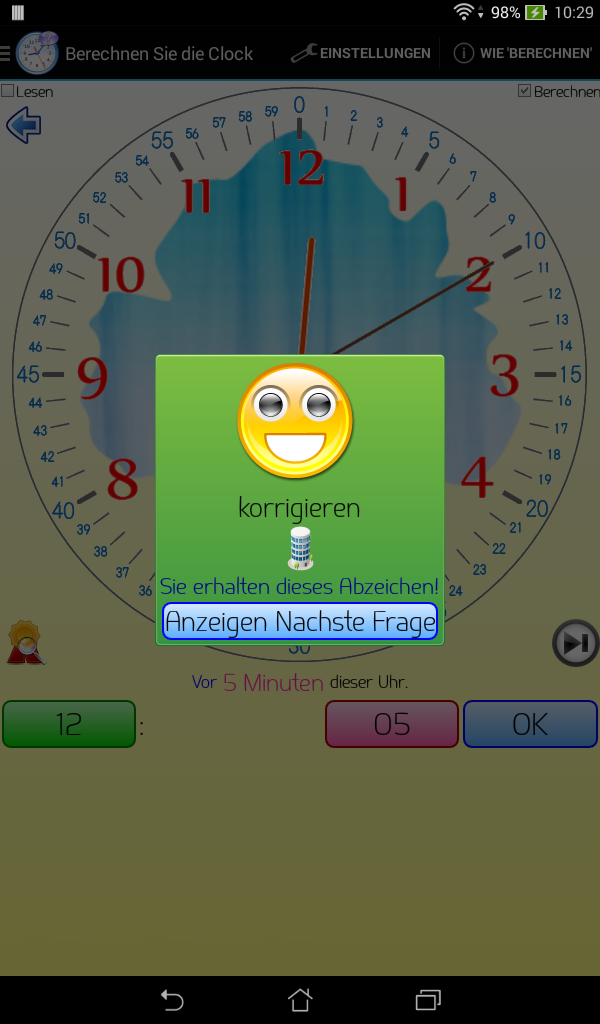The width and height of the screenshot is (600, 1024).
Task: Select the green hour field 12
Action: click(68, 724)
